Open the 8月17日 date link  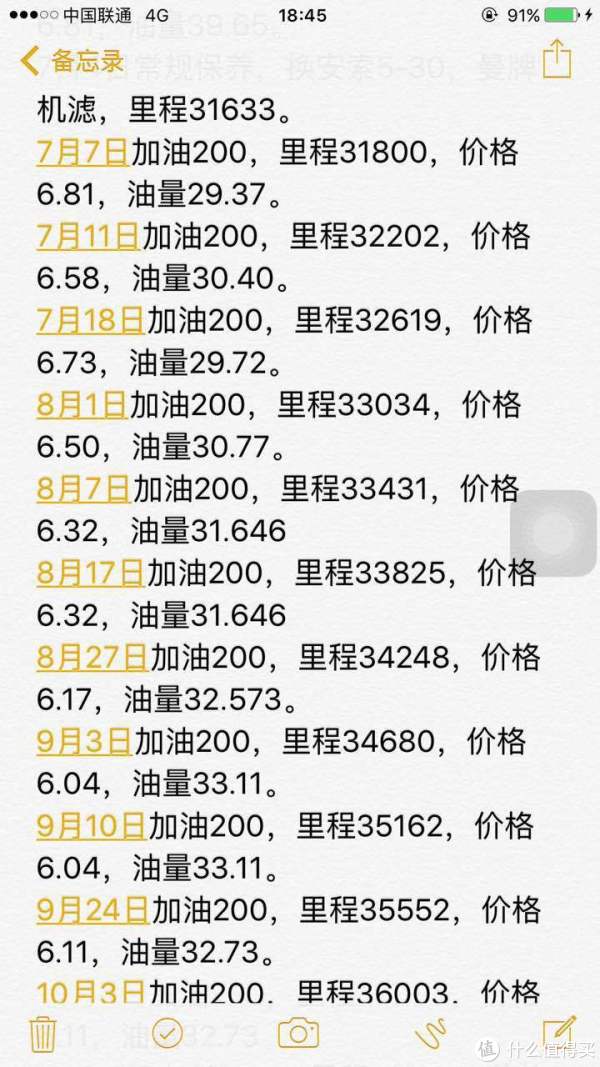pos(90,573)
